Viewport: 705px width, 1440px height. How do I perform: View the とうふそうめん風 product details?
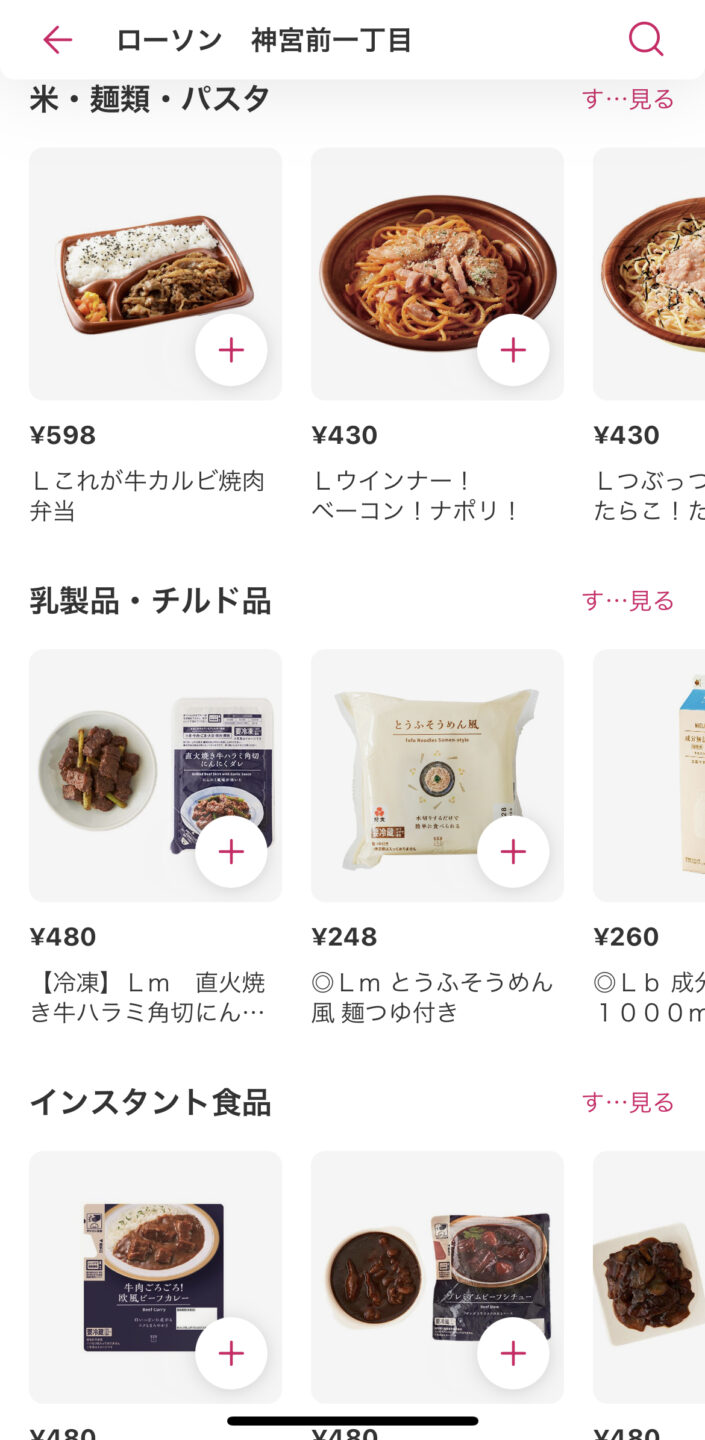[420, 760]
